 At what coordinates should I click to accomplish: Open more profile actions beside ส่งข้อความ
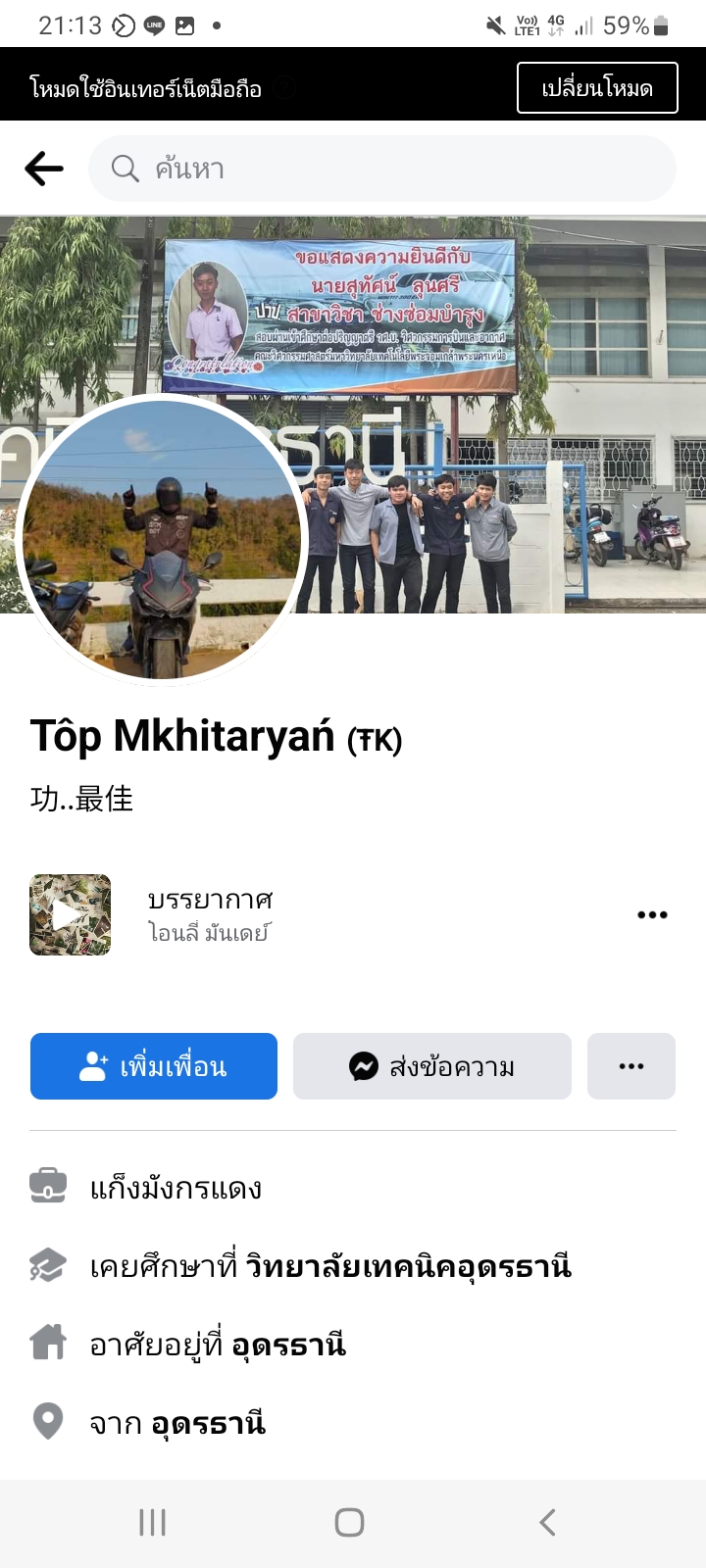coord(630,1066)
